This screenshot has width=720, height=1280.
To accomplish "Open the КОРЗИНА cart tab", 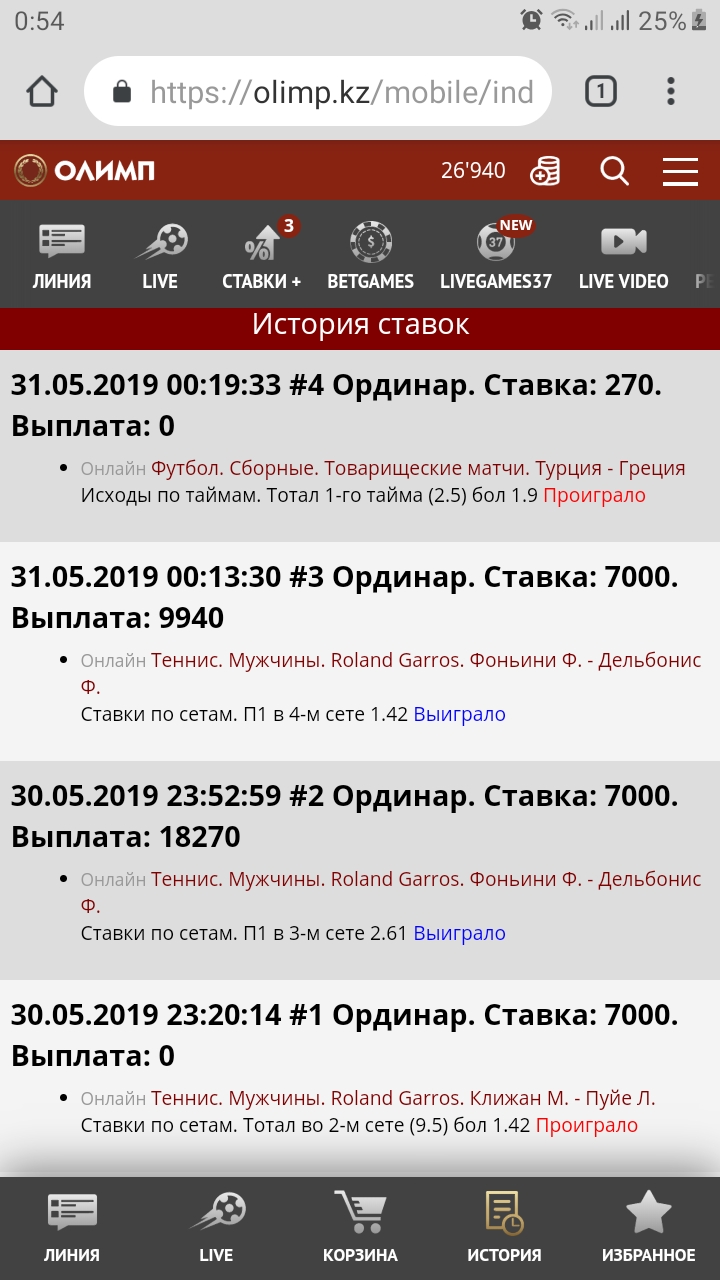I will coord(360,1227).
